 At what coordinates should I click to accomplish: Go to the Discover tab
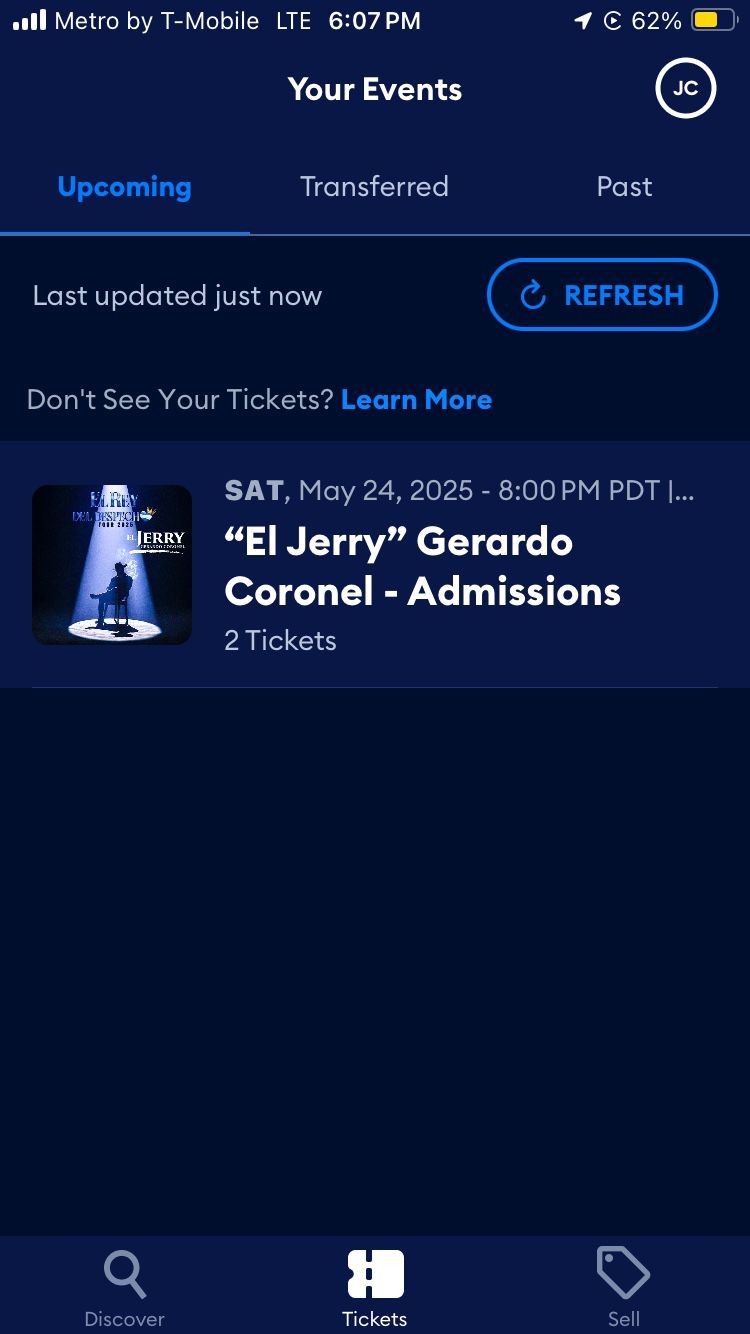(x=125, y=1288)
